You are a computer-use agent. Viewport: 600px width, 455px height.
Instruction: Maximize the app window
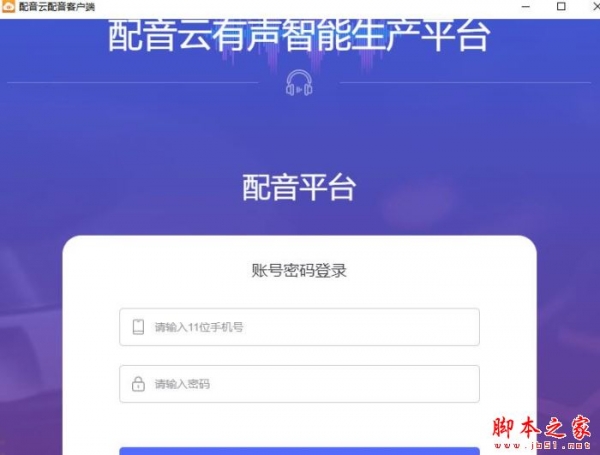559,6
